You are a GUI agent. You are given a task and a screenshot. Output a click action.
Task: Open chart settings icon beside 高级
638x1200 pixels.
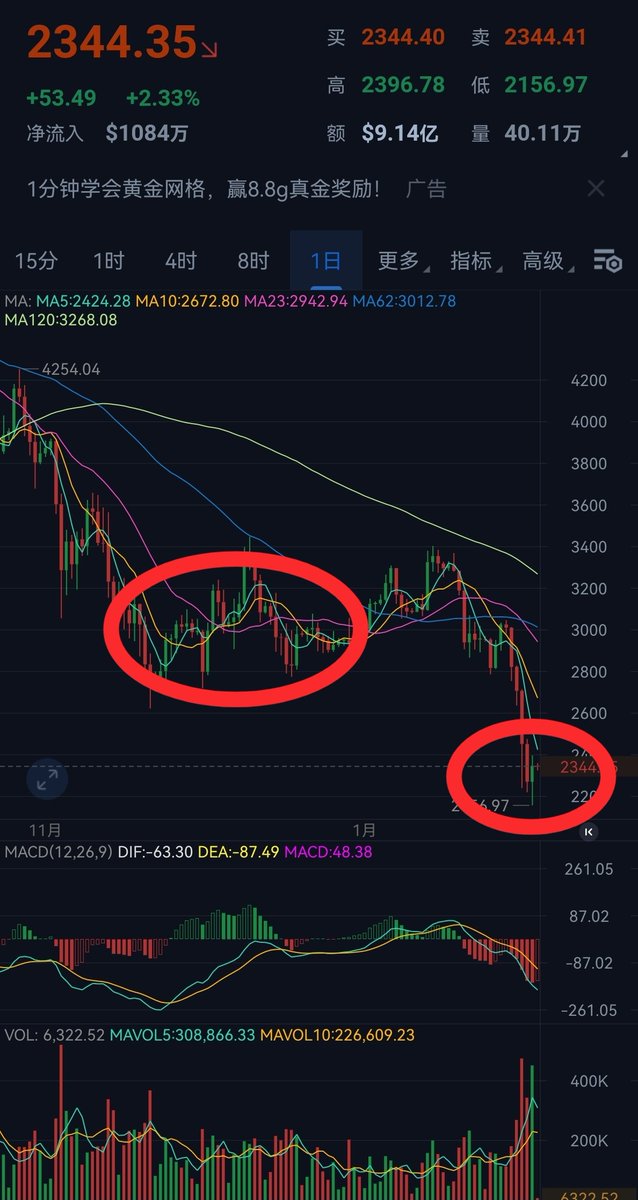(x=607, y=261)
